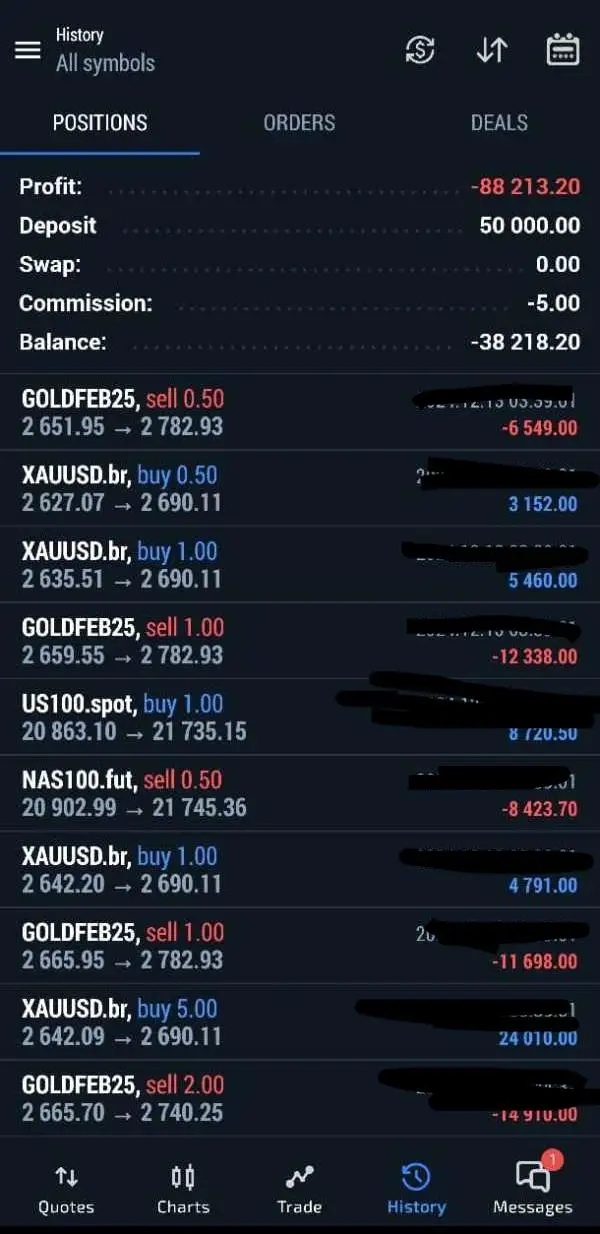Viewport: 600px width, 1234px height.
Task: Select the Positions tab
Action: pyautogui.click(x=100, y=123)
